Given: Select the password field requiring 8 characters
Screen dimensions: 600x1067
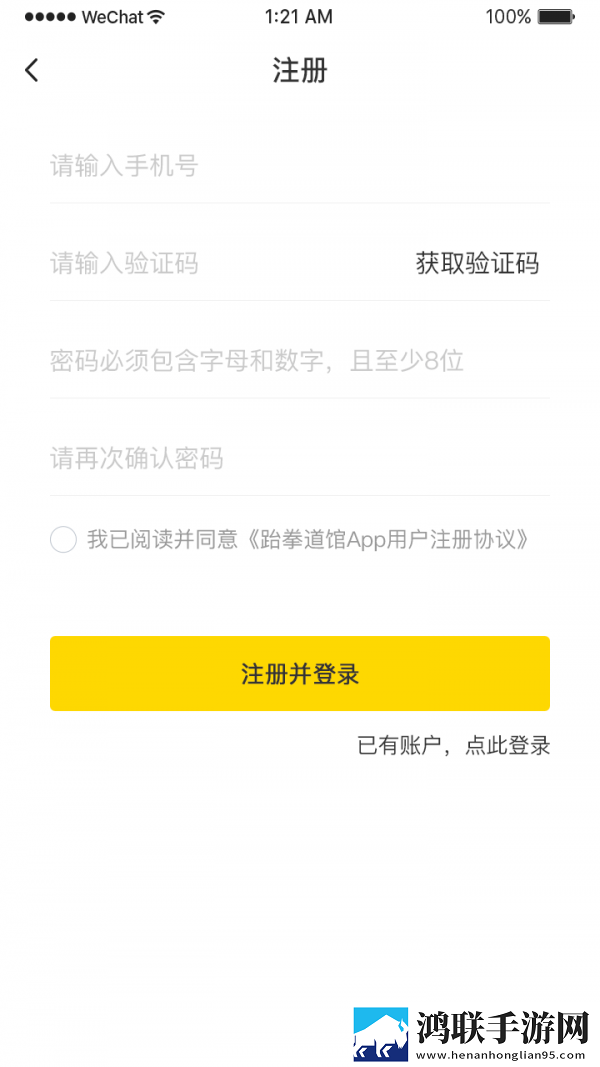Looking at the screenshot, I should click(299, 361).
